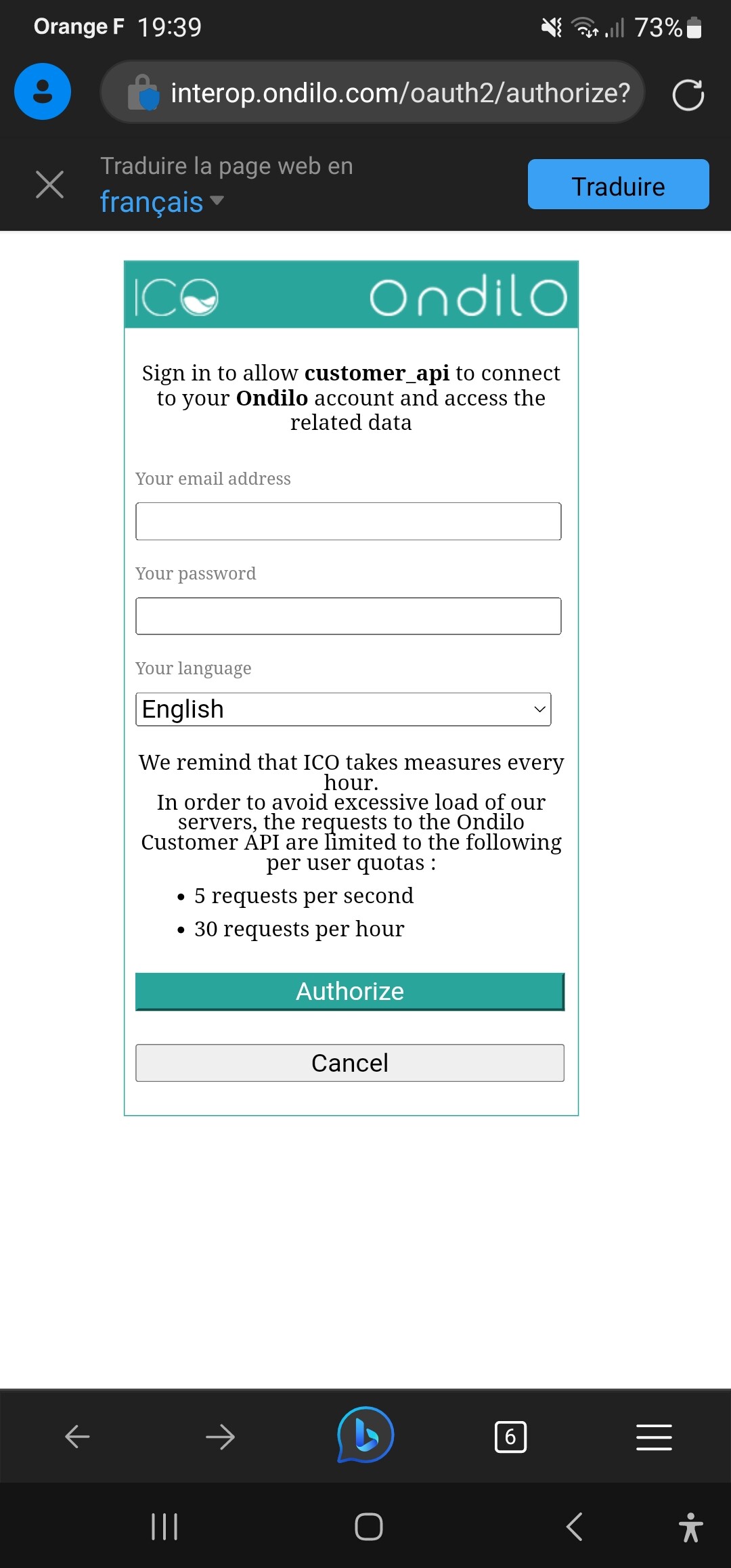
Task: Cancel the sign-in request
Action: (x=349, y=1063)
